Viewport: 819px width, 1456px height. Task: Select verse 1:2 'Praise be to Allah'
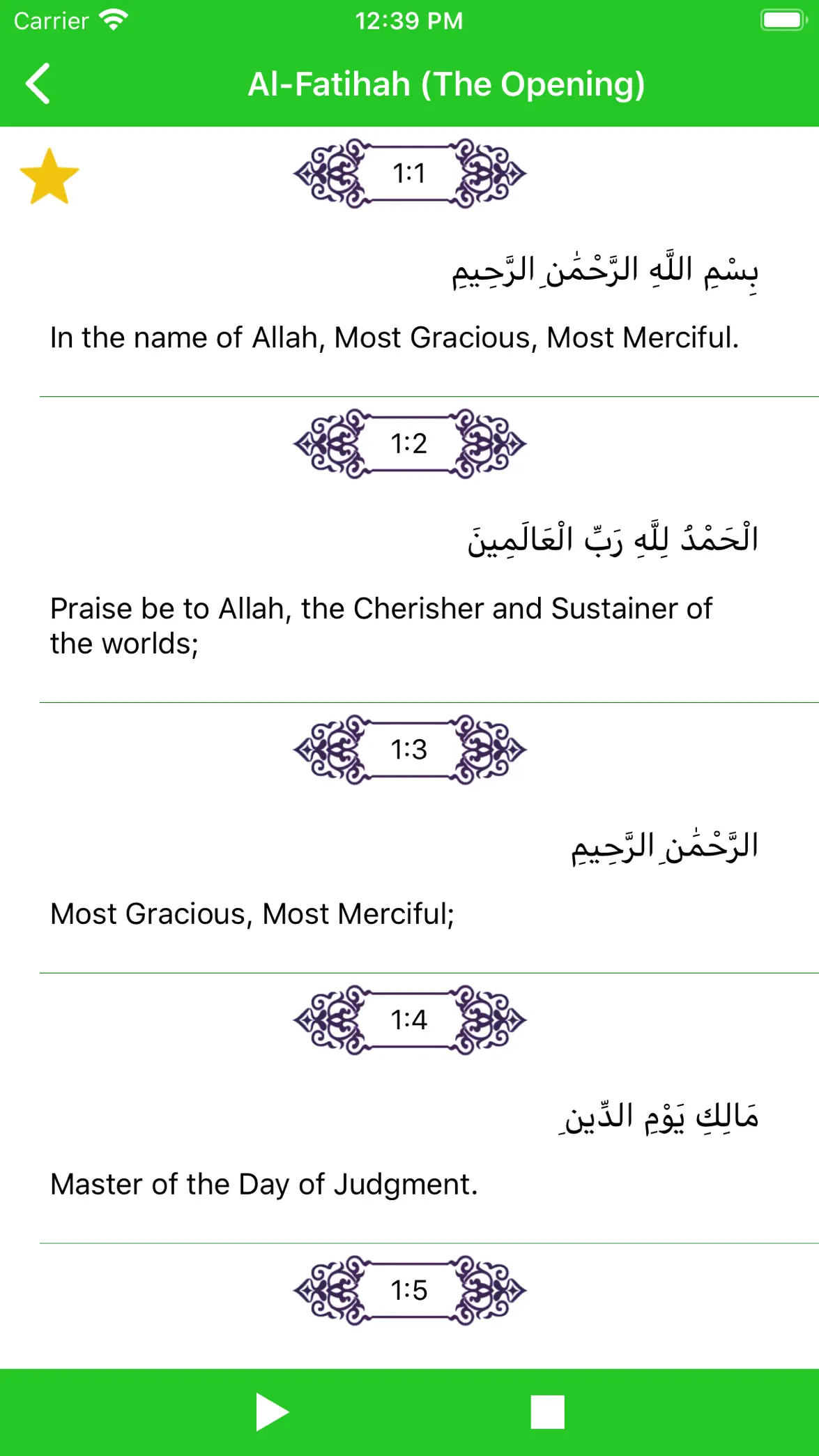point(410,549)
